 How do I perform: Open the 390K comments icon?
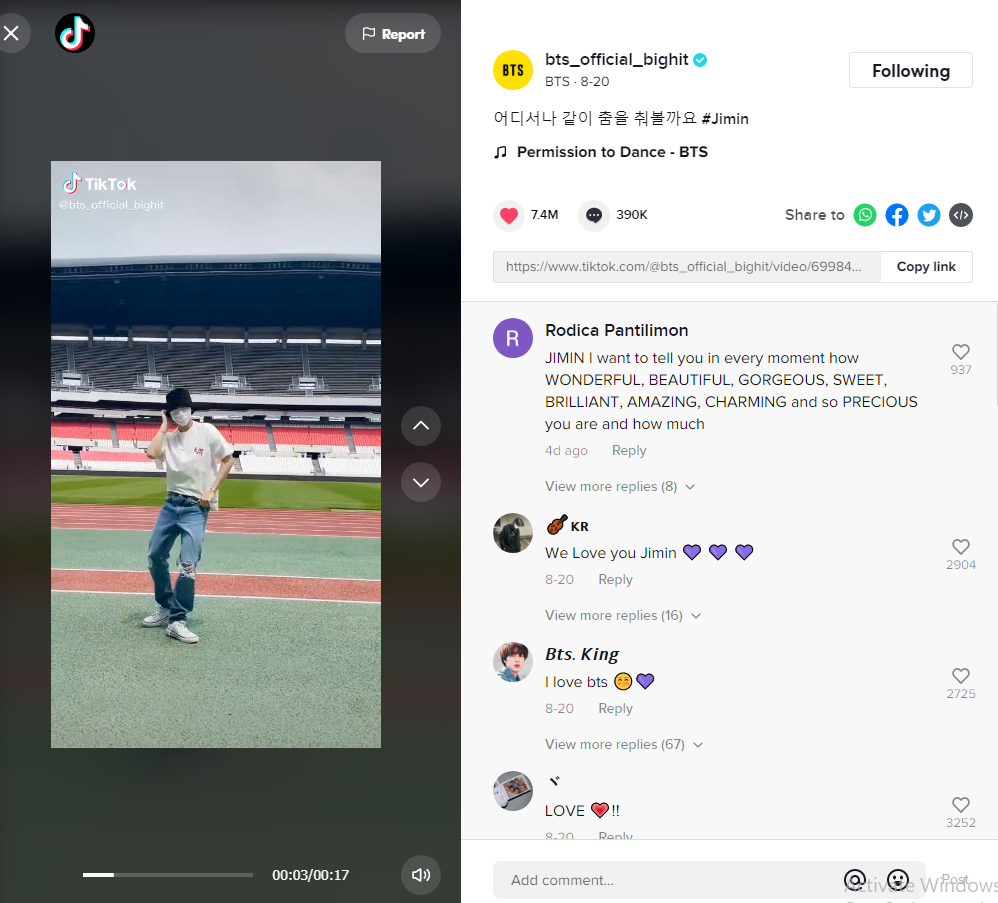click(x=594, y=215)
